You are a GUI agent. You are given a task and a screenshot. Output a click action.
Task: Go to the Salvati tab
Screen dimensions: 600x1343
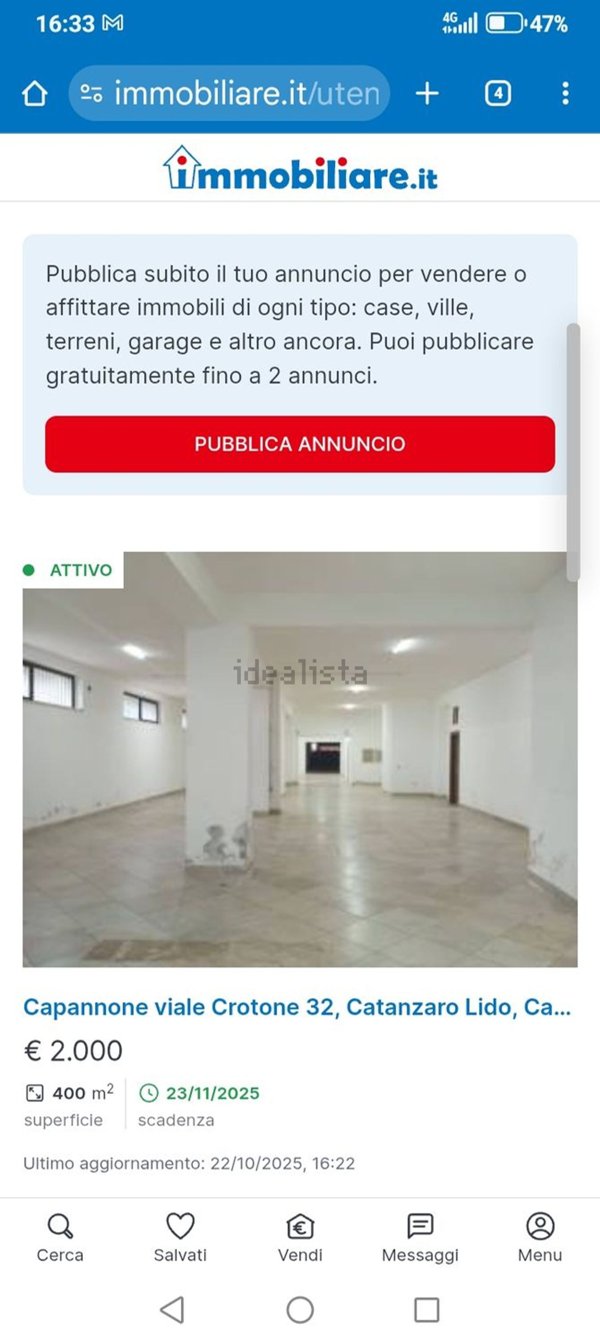[x=180, y=1238]
